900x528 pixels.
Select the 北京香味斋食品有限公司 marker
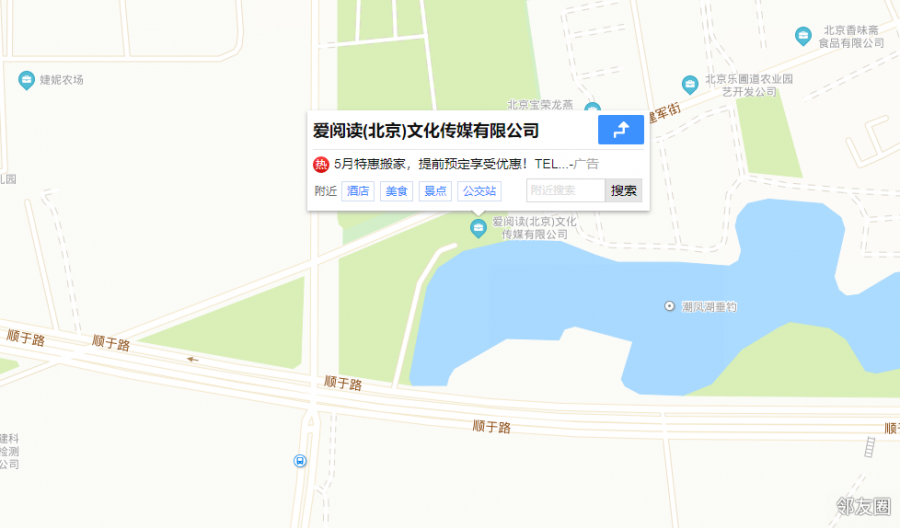coord(803,36)
